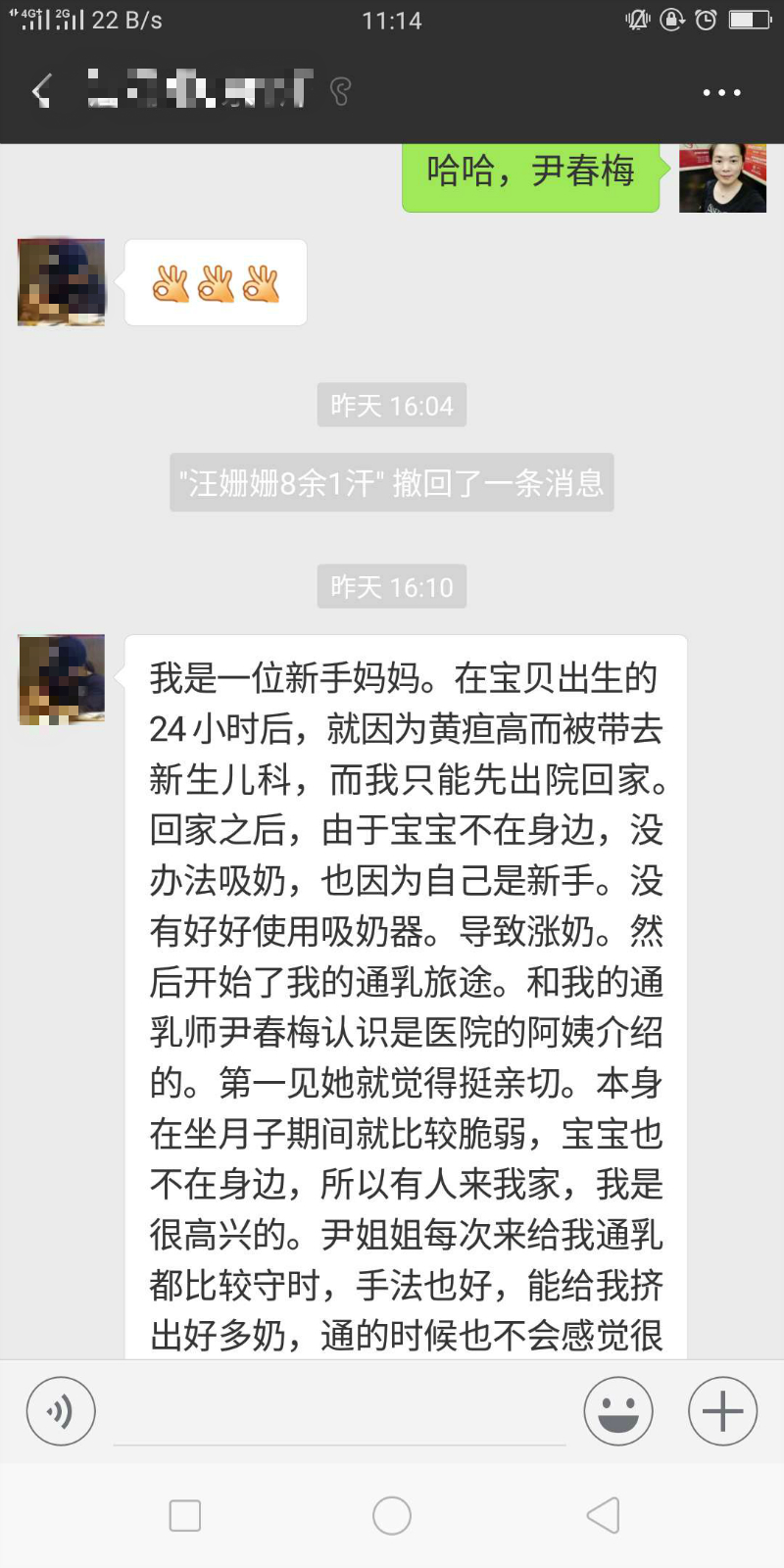This screenshot has width=784, height=1568.
Task: Open the chat info overflow menu
Action: point(721,93)
